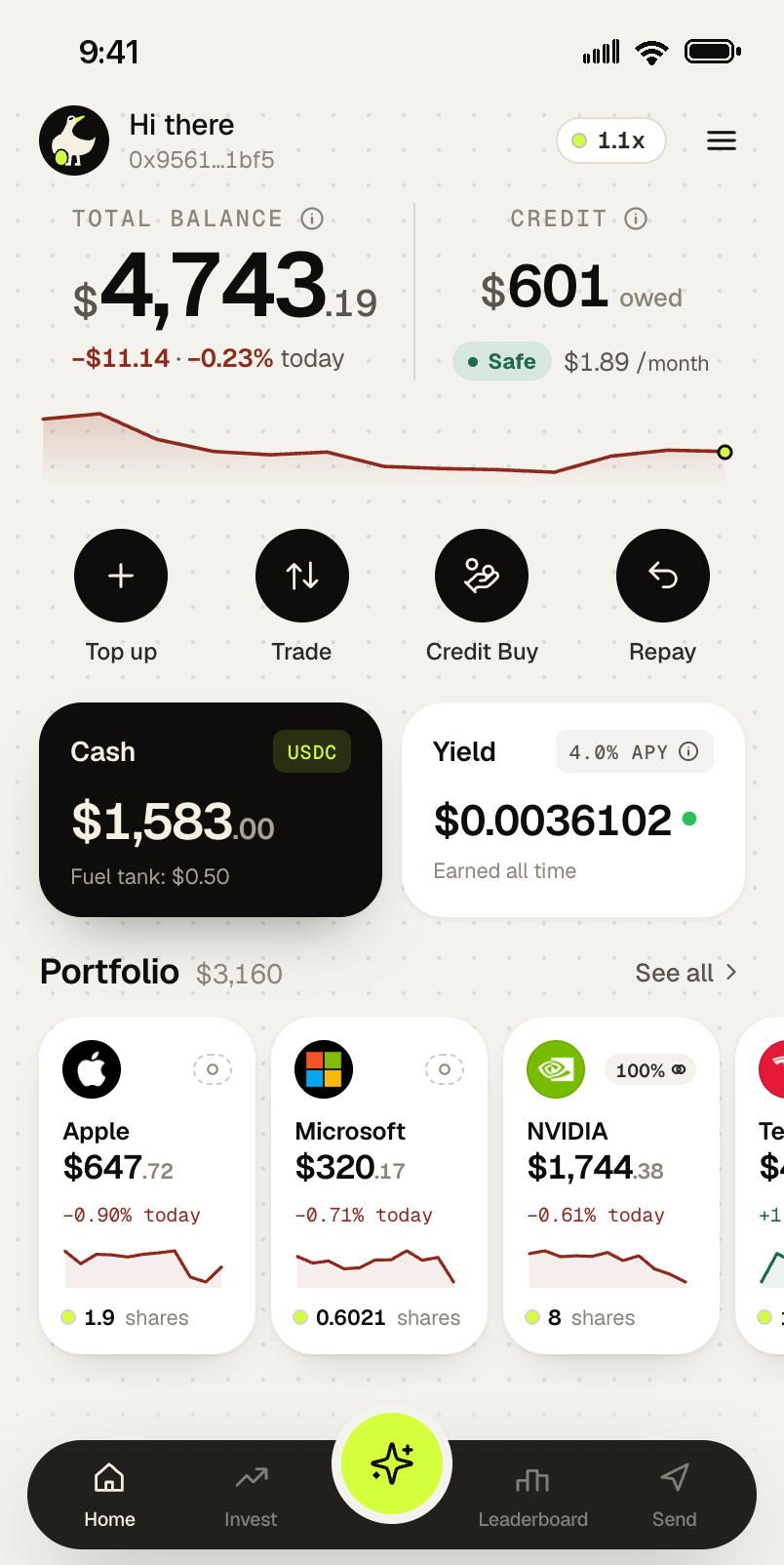Go to the Send tab
Image resolution: width=784 pixels, height=1565 pixels.
(675, 1497)
